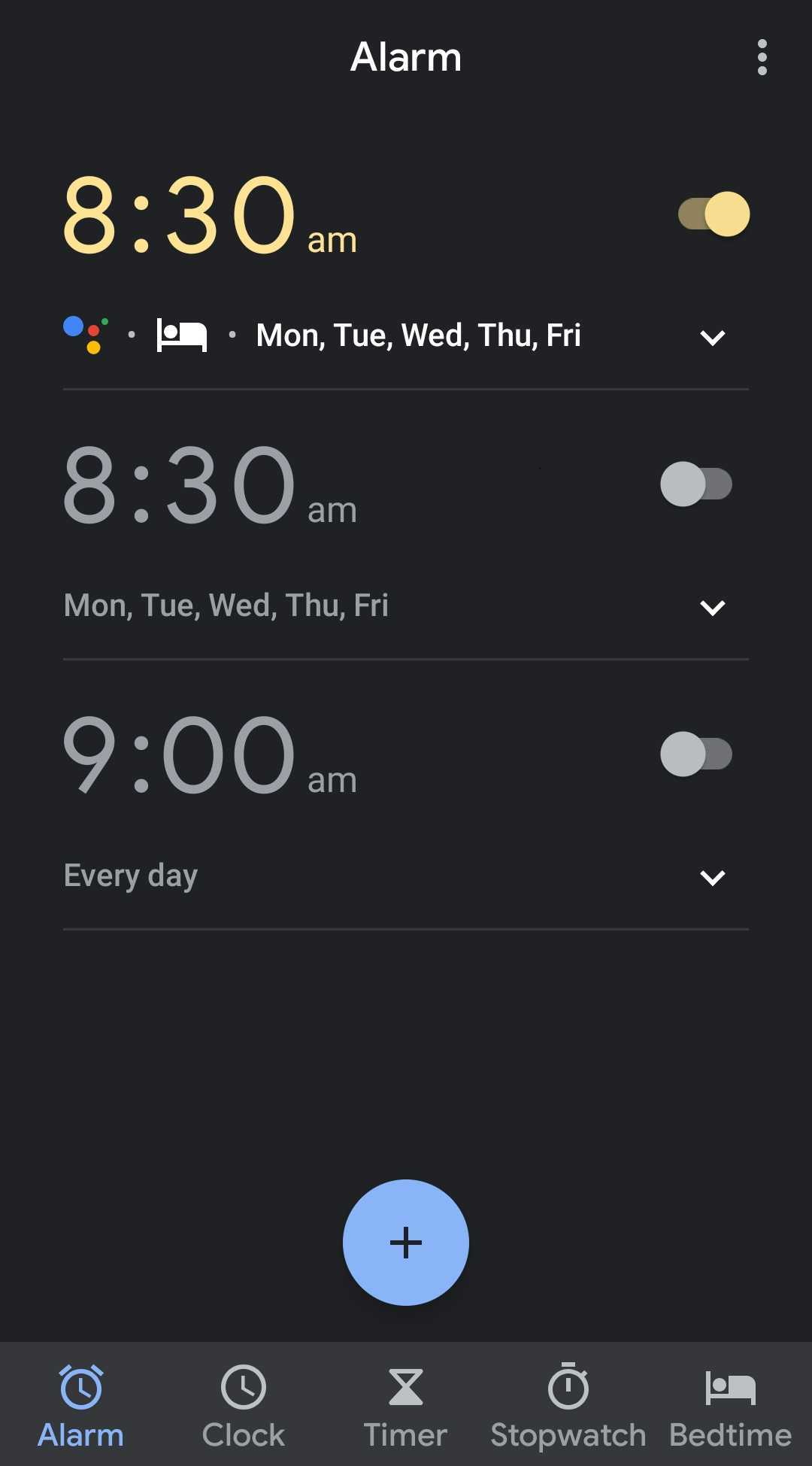This screenshot has width=812, height=1466.
Task: Expand the first 8:30 alarm details
Action: (x=713, y=336)
